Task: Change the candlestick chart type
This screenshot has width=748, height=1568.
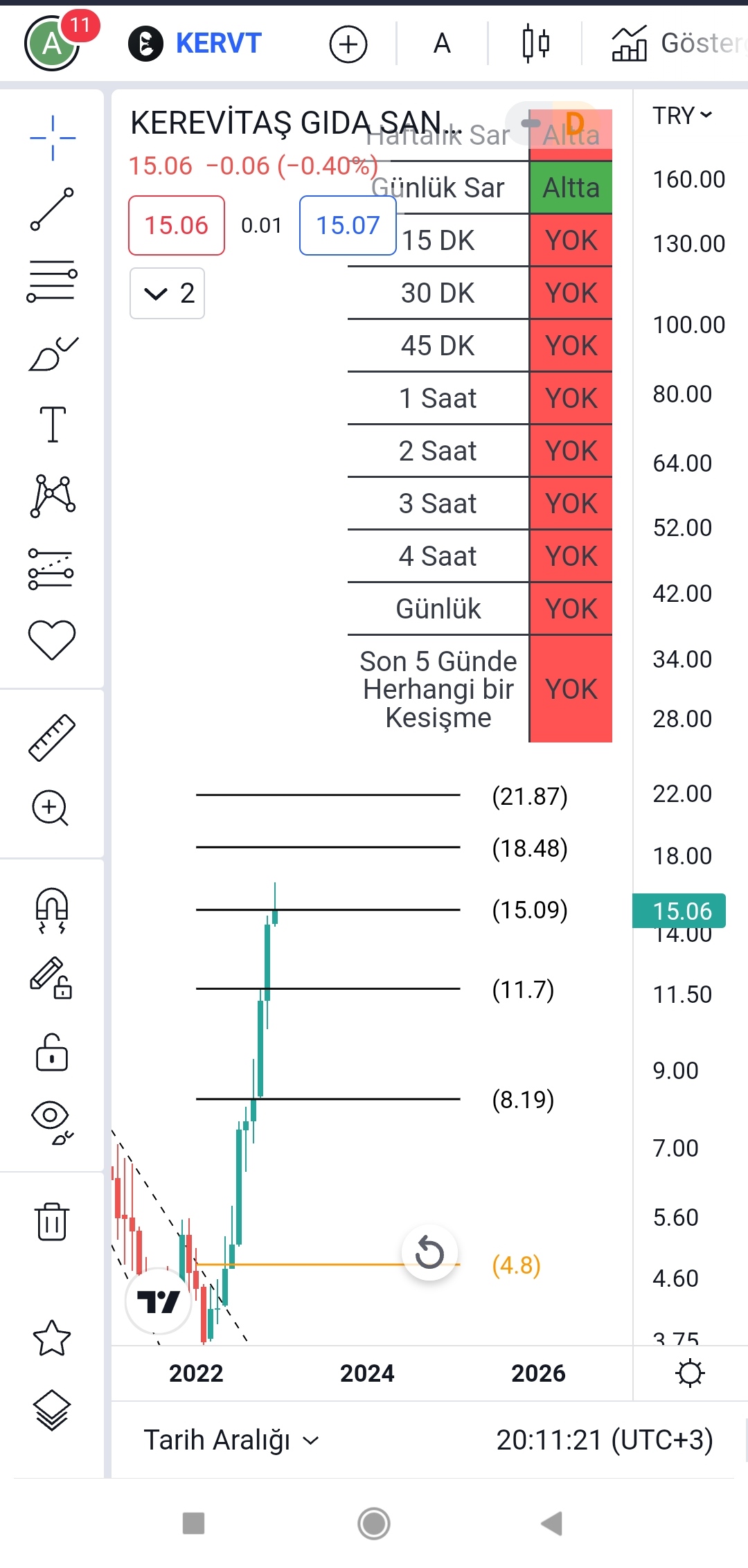Action: pos(535,44)
